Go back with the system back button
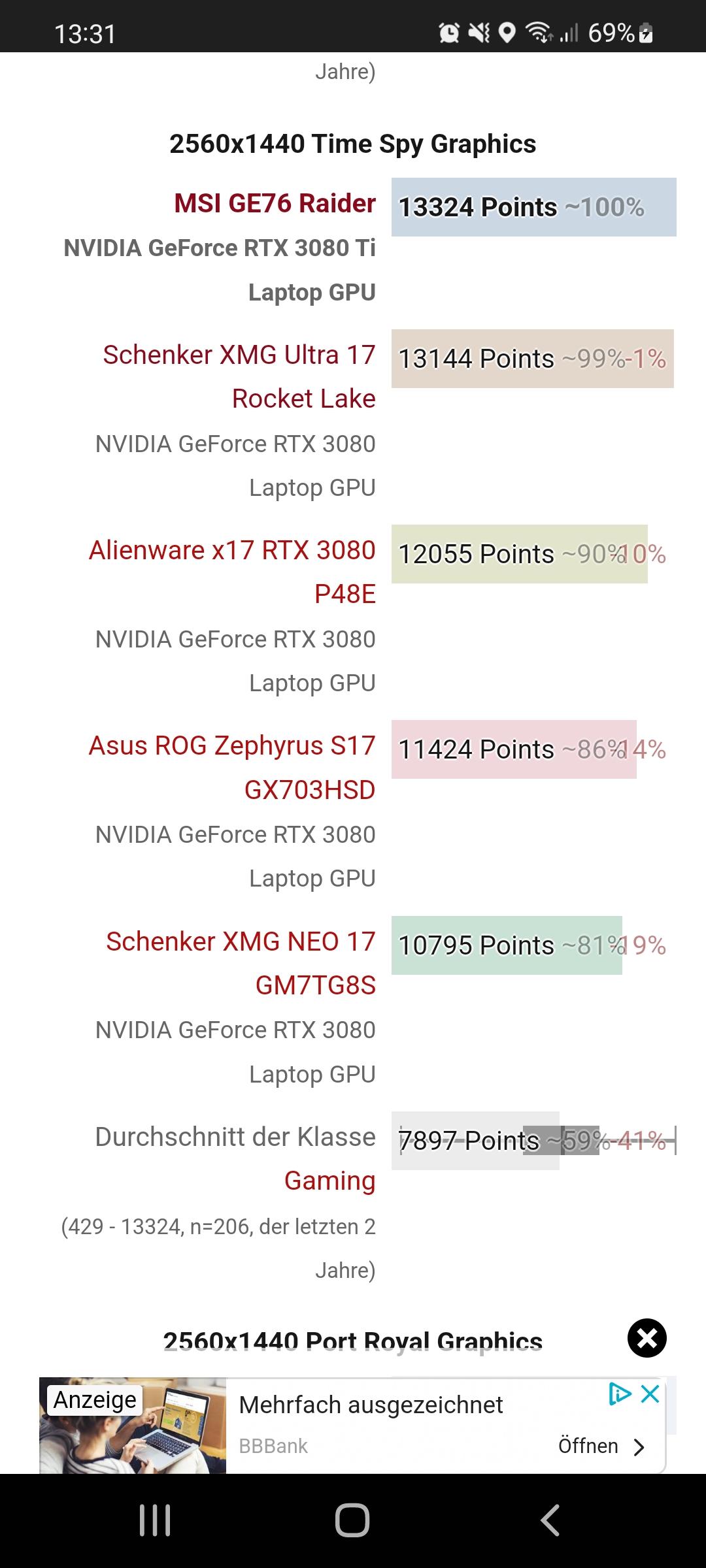This screenshot has width=706, height=1568. [550, 1520]
